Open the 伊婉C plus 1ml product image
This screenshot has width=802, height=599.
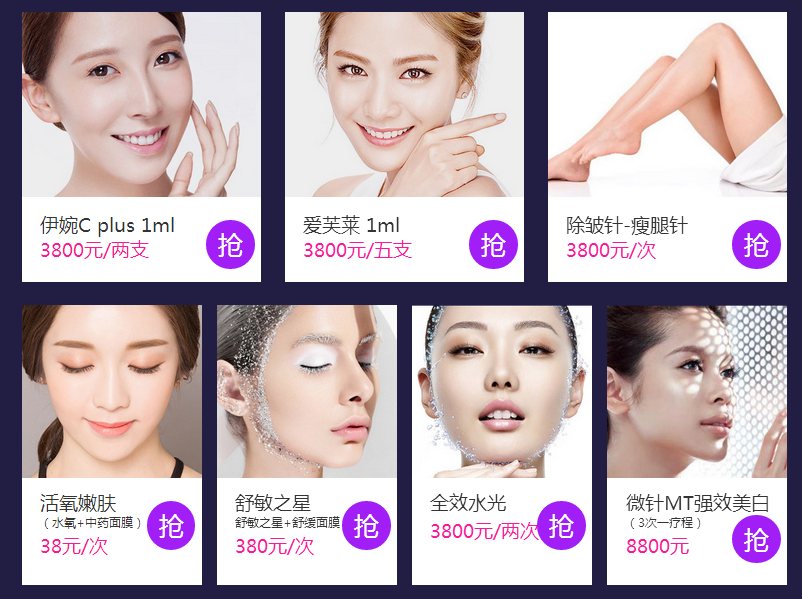(141, 105)
